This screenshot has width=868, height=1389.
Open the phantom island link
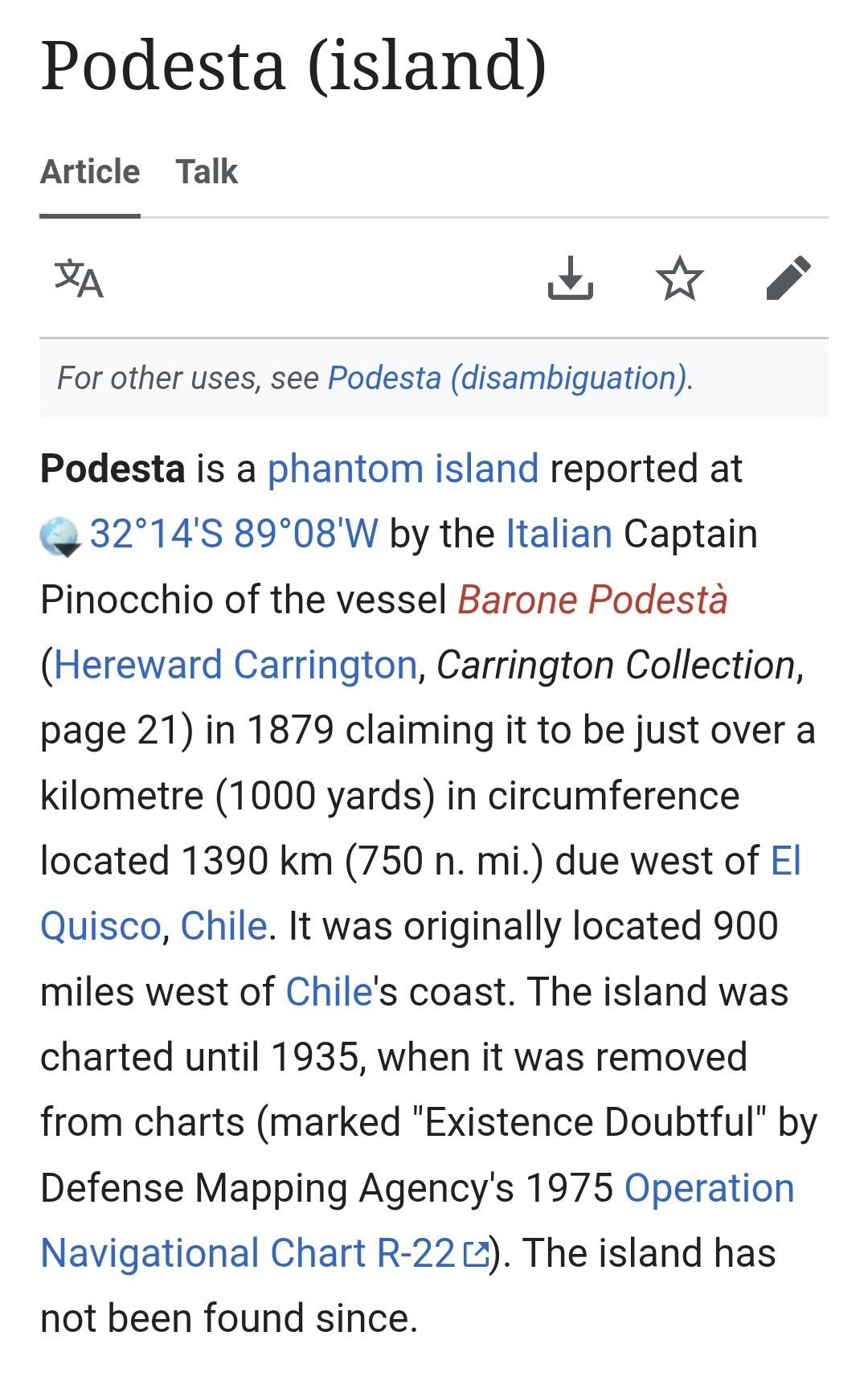[x=403, y=469]
